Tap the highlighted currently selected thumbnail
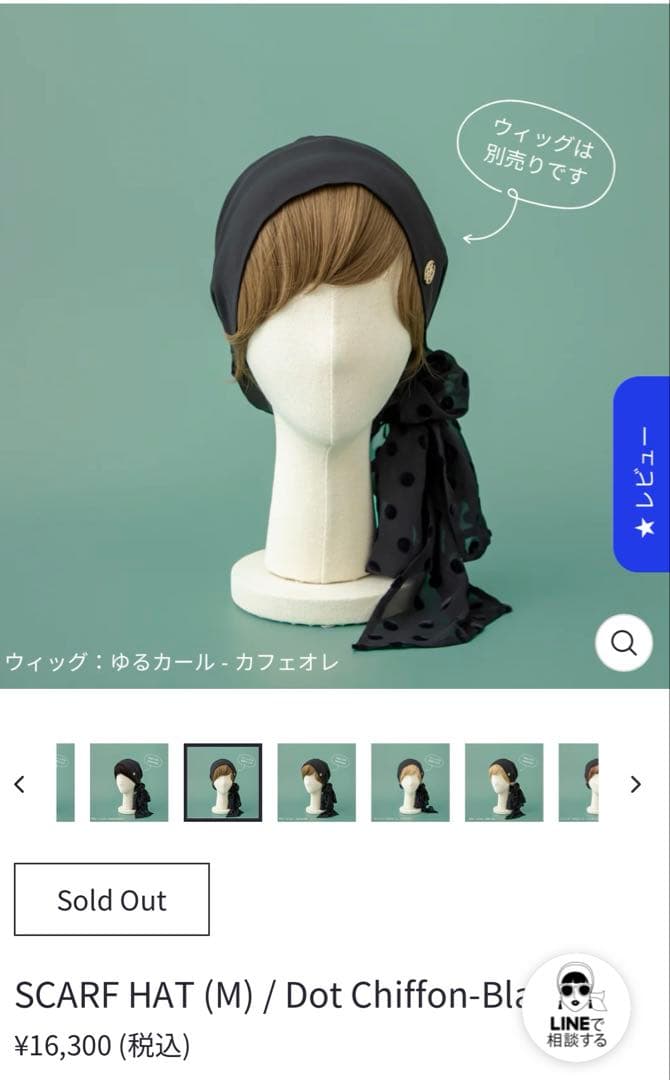670x1080 pixels. tap(223, 782)
